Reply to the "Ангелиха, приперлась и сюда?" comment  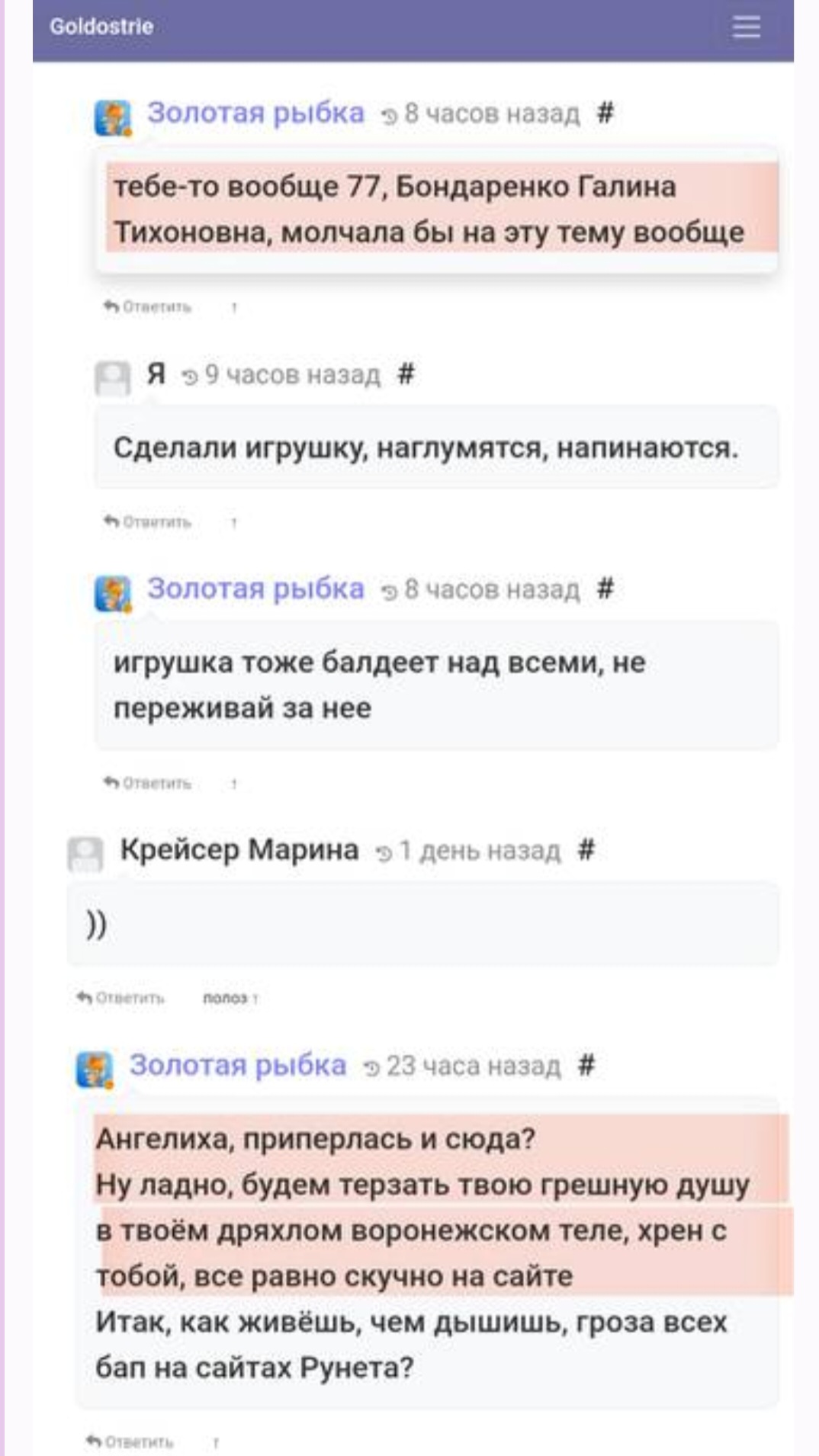pos(130,1442)
